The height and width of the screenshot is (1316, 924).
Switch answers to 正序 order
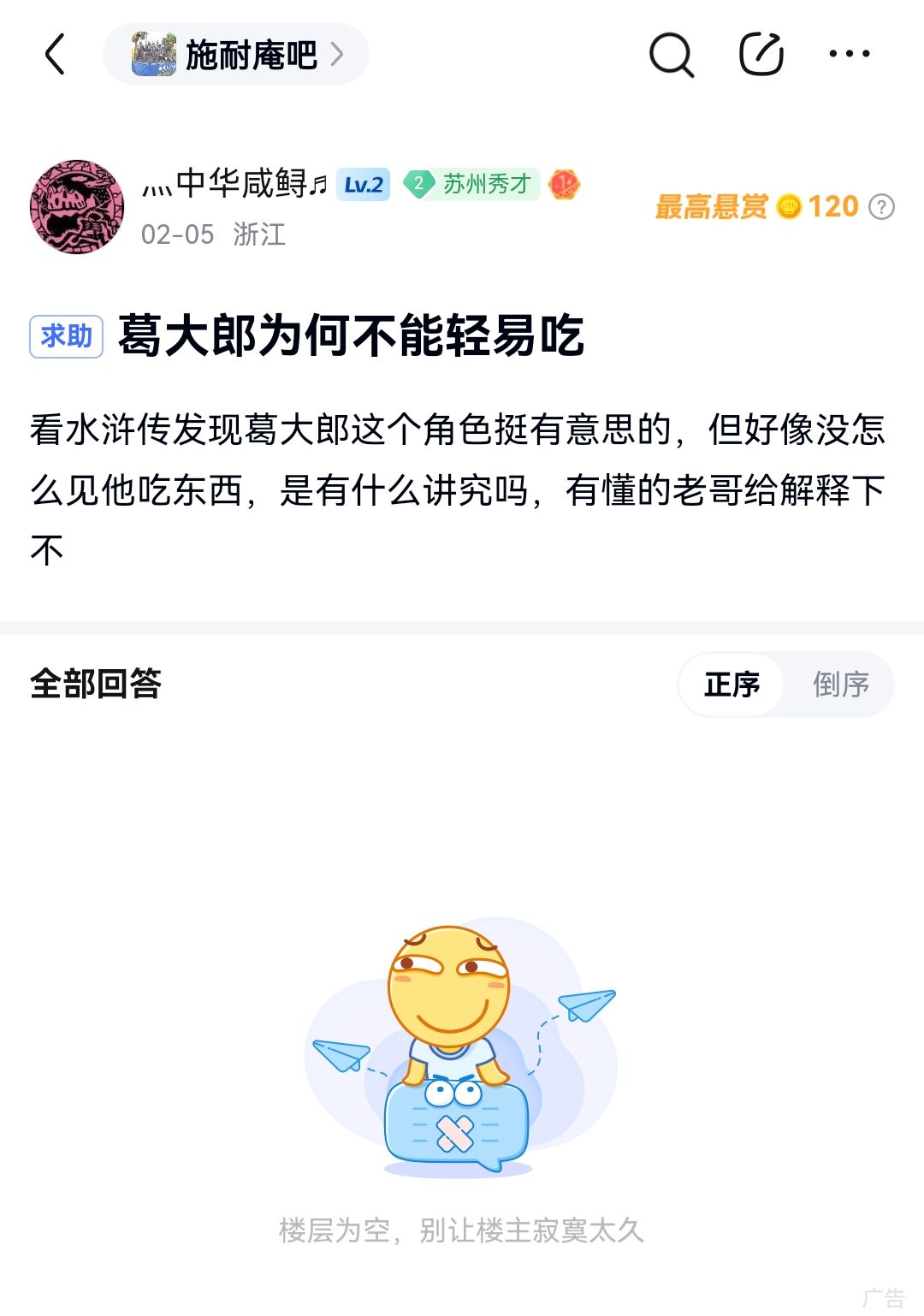pos(731,685)
